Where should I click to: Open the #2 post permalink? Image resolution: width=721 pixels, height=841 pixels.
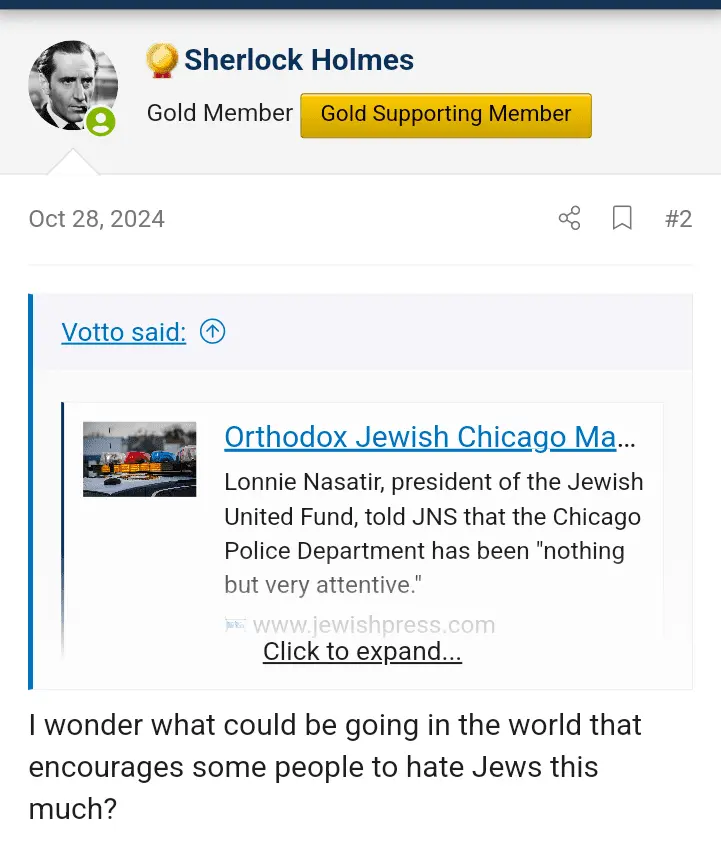click(x=678, y=218)
